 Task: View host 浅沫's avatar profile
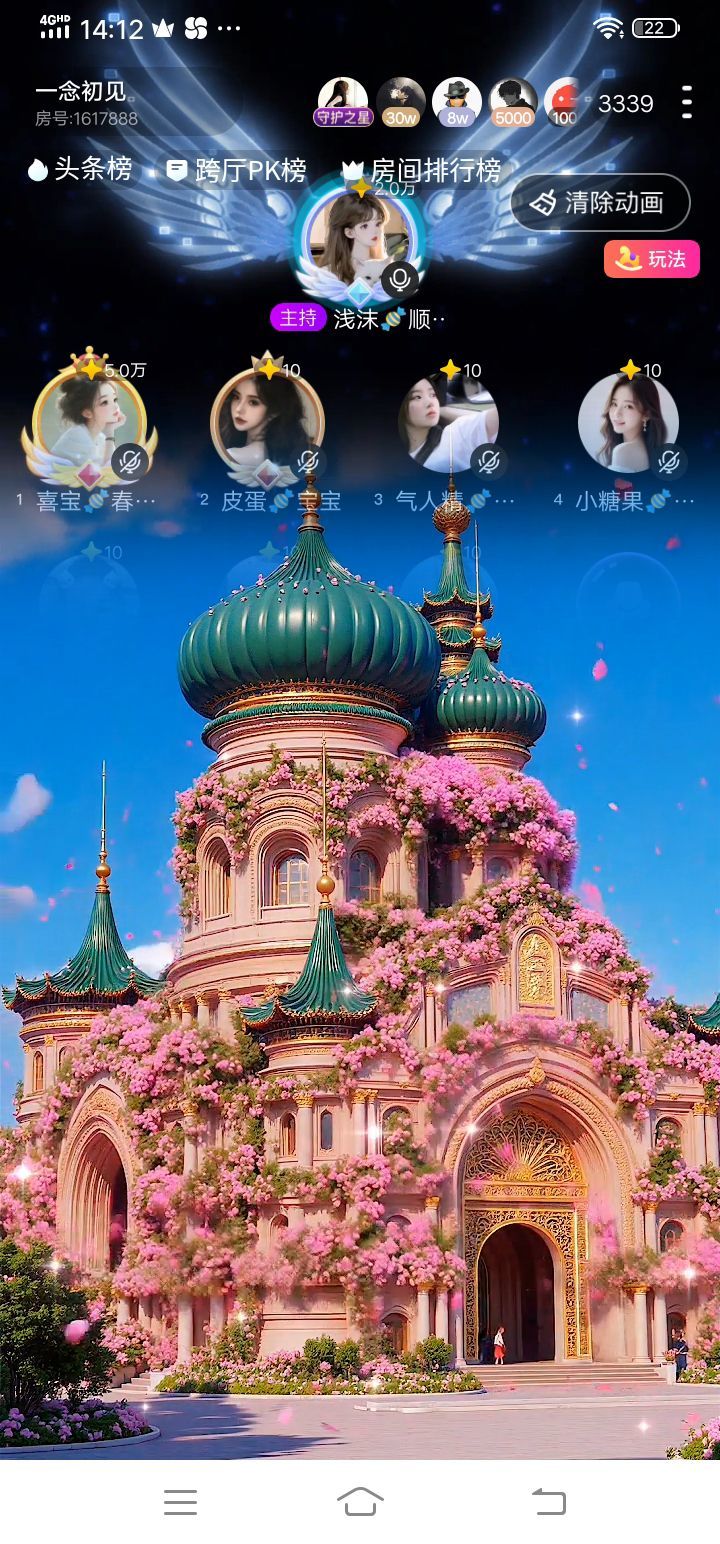pyautogui.click(x=359, y=240)
